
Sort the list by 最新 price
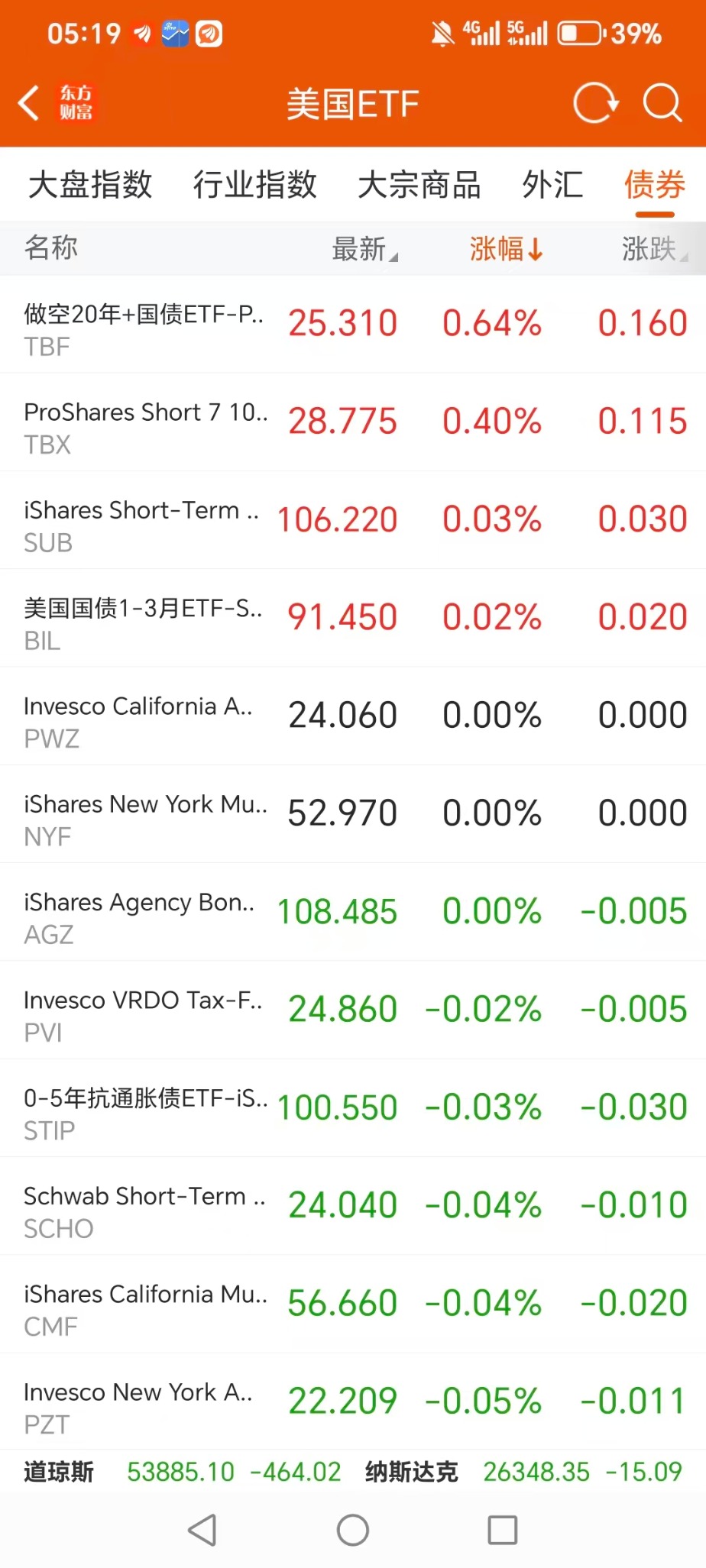point(364,249)
